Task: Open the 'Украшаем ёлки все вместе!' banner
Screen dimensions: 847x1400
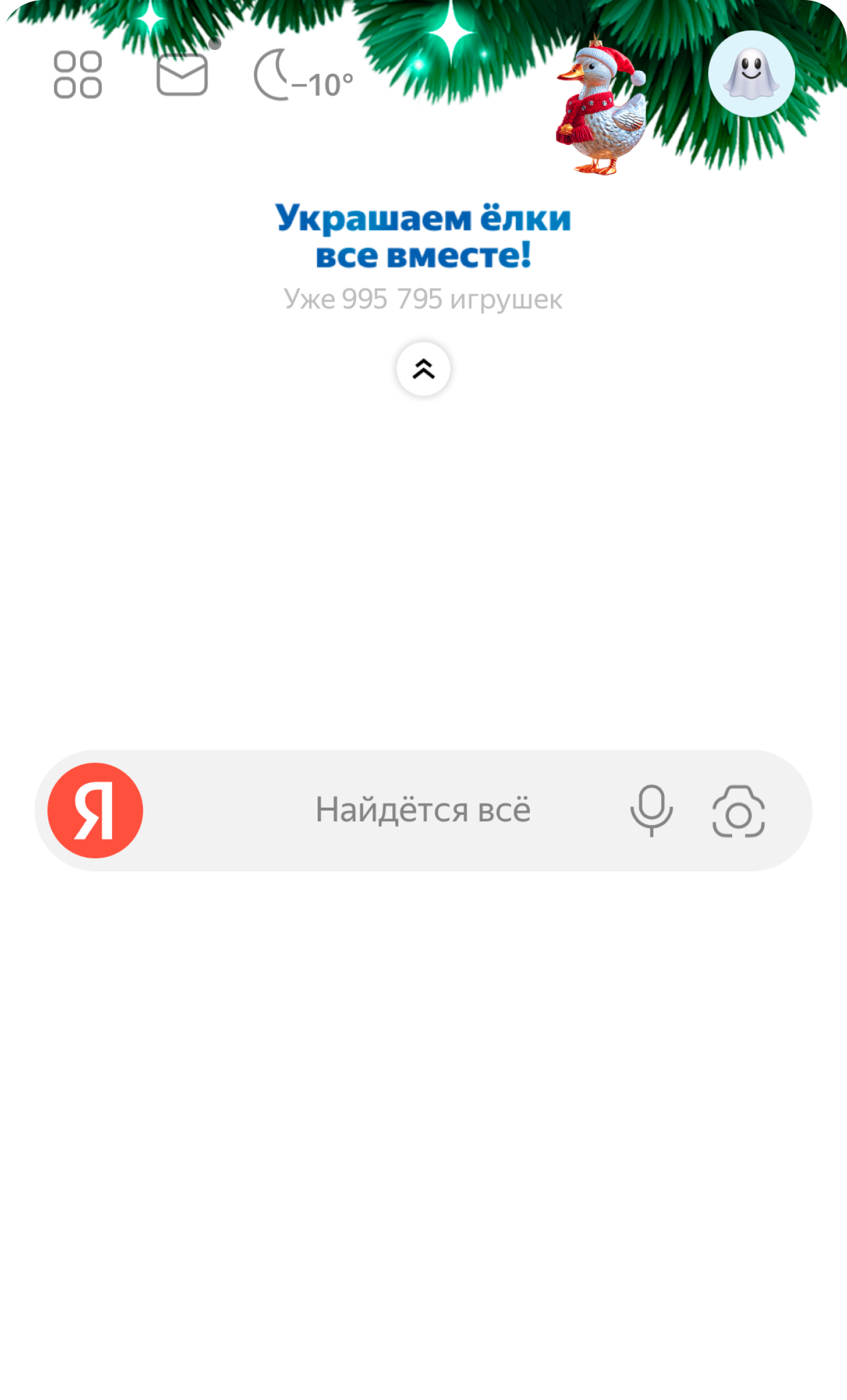Action: click(423, 236)
